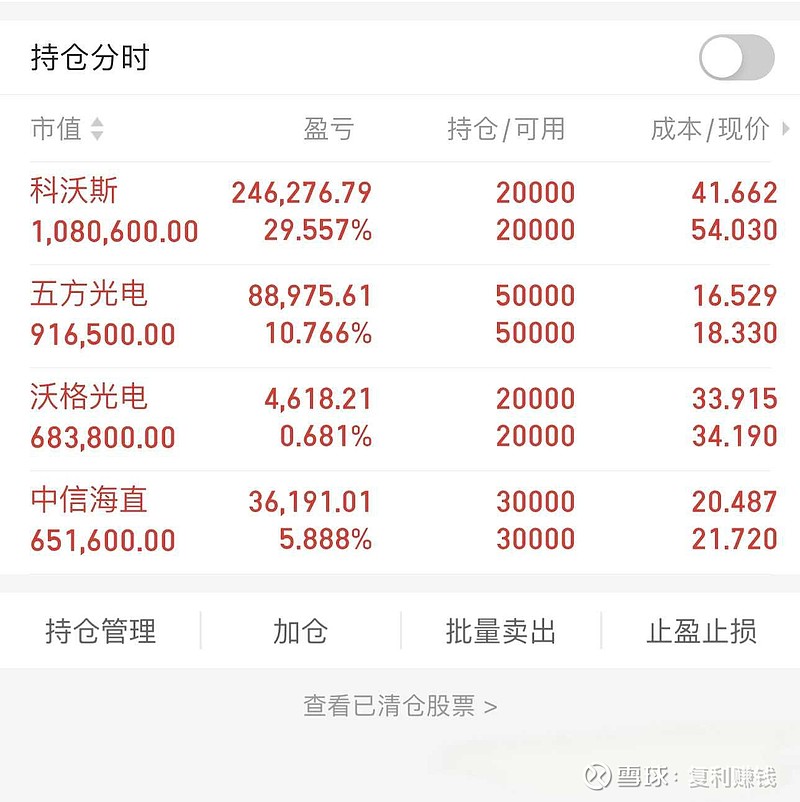
Task: Select the 持仓分时 header label
Action: click(90, 58)
